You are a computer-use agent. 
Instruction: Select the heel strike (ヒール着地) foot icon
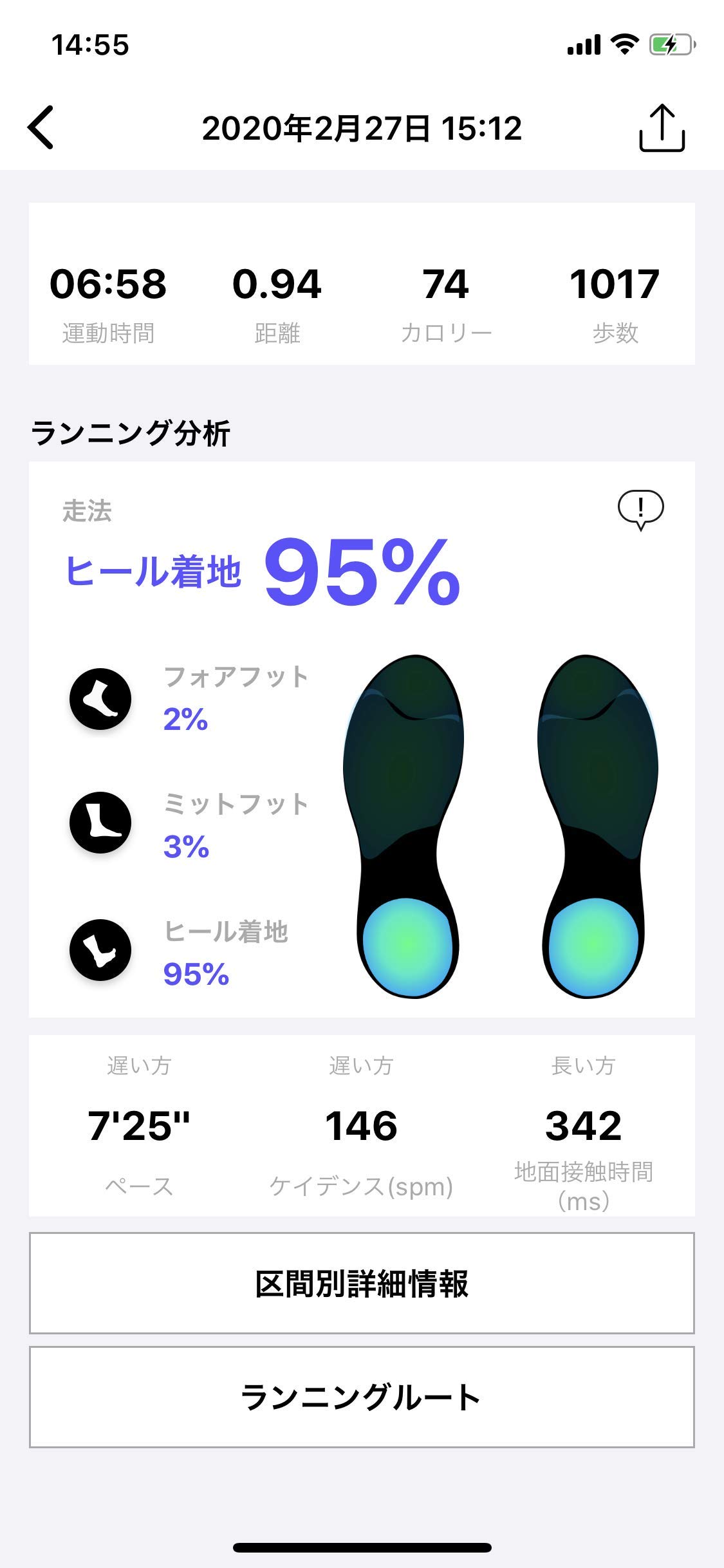[100, 953]
